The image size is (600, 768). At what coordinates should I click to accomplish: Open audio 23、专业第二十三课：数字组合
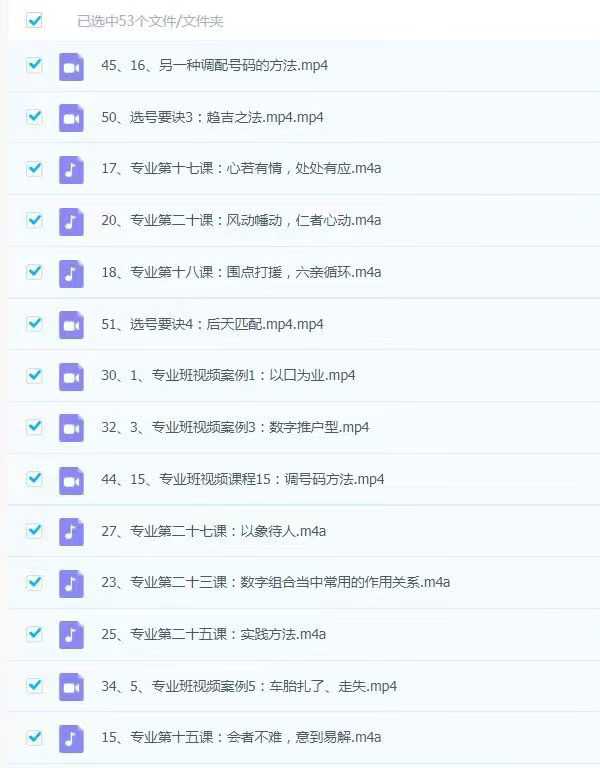275,582
